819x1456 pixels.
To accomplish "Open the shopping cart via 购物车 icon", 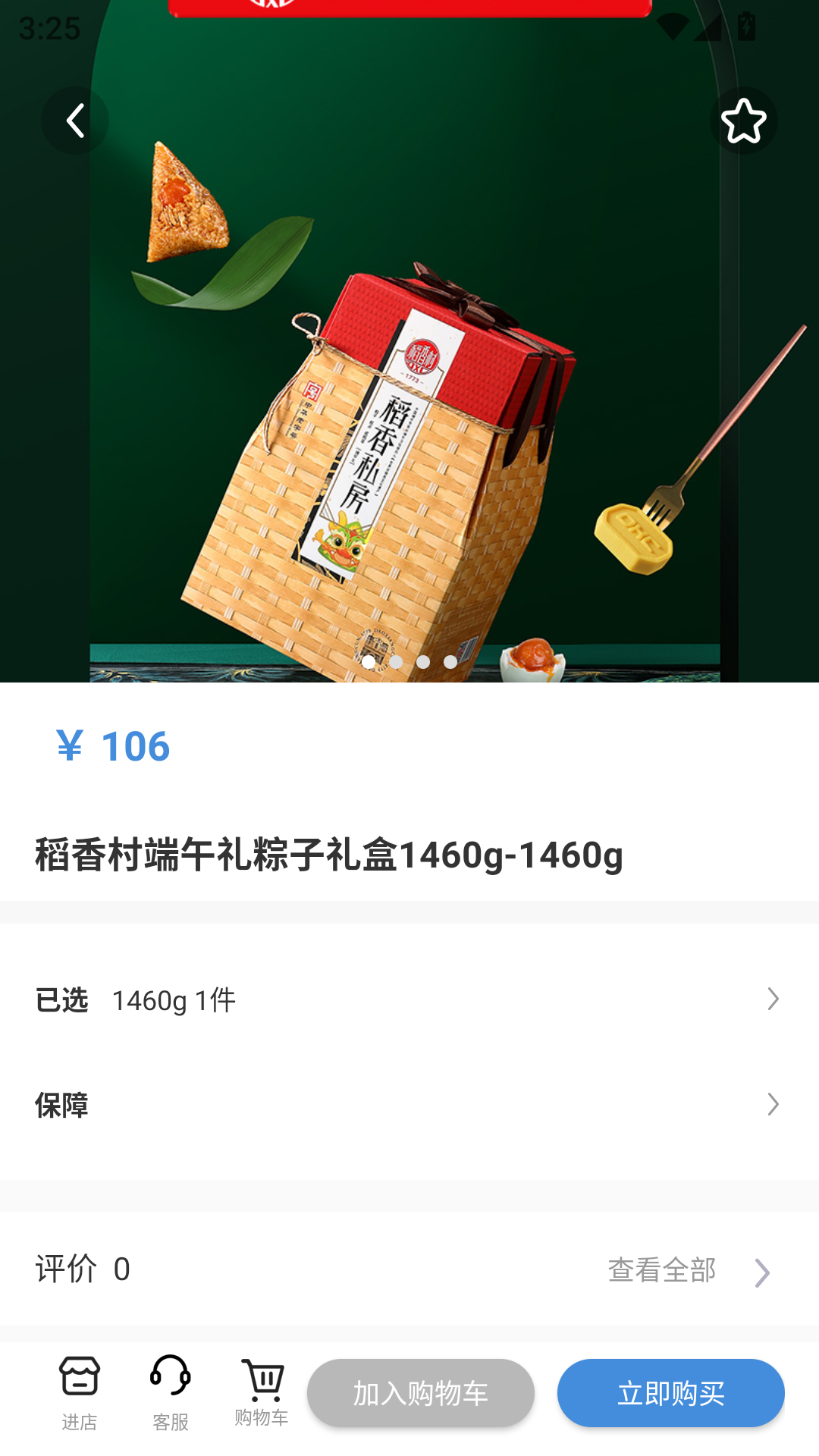I will tap(262, 1395).
